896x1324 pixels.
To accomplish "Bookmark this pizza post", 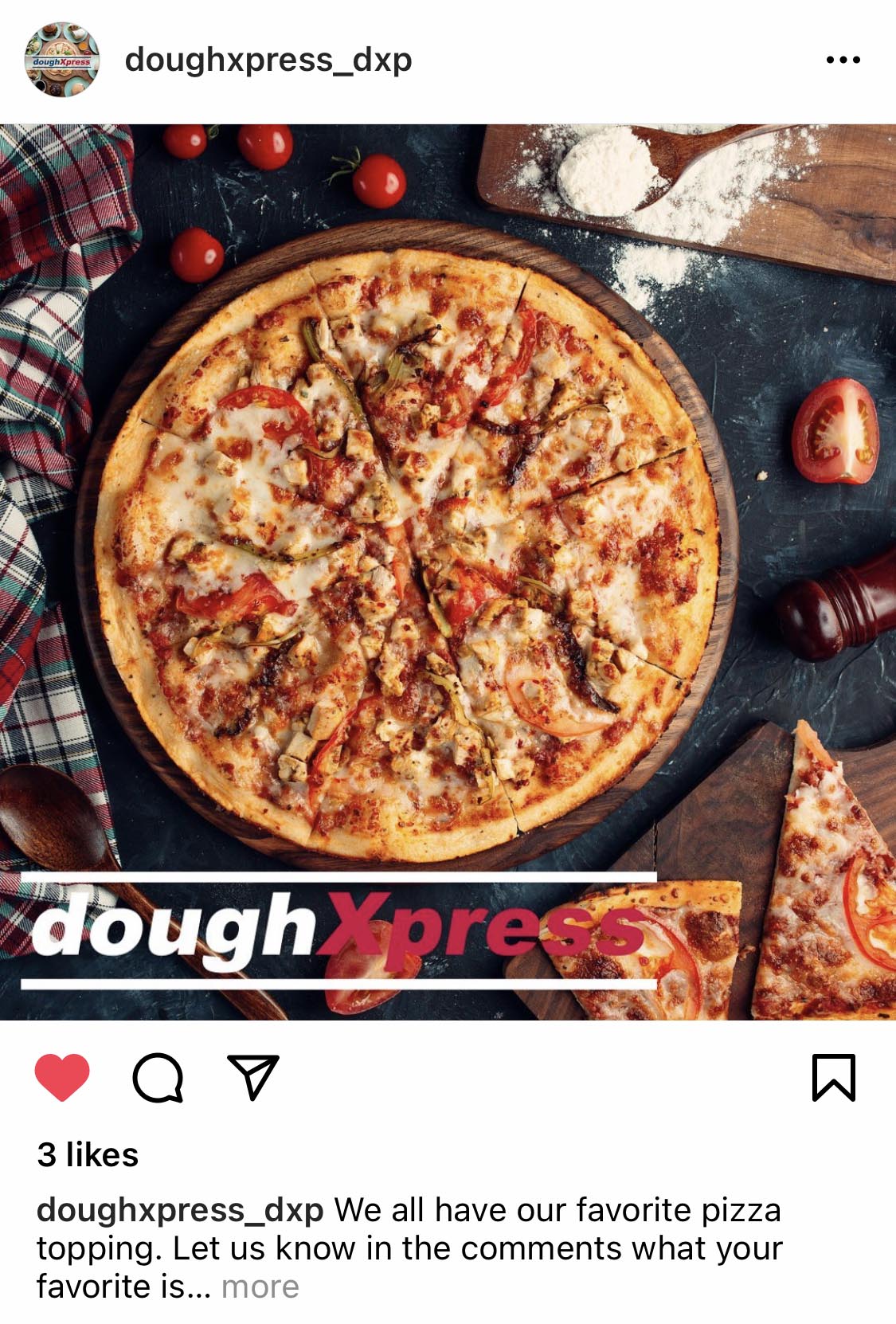I will point(834,1078).
